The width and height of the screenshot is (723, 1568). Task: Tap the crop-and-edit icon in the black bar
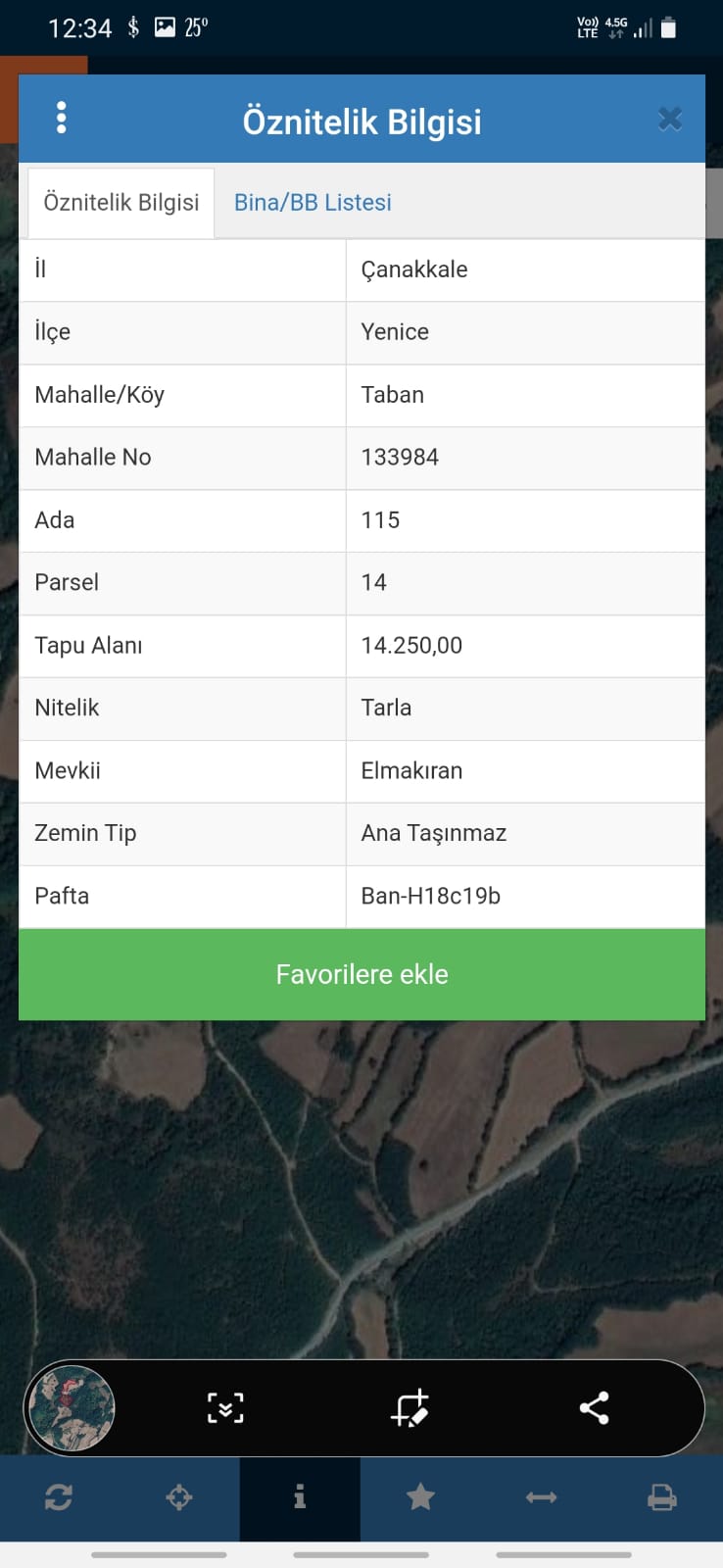(x=410, y=1408)
